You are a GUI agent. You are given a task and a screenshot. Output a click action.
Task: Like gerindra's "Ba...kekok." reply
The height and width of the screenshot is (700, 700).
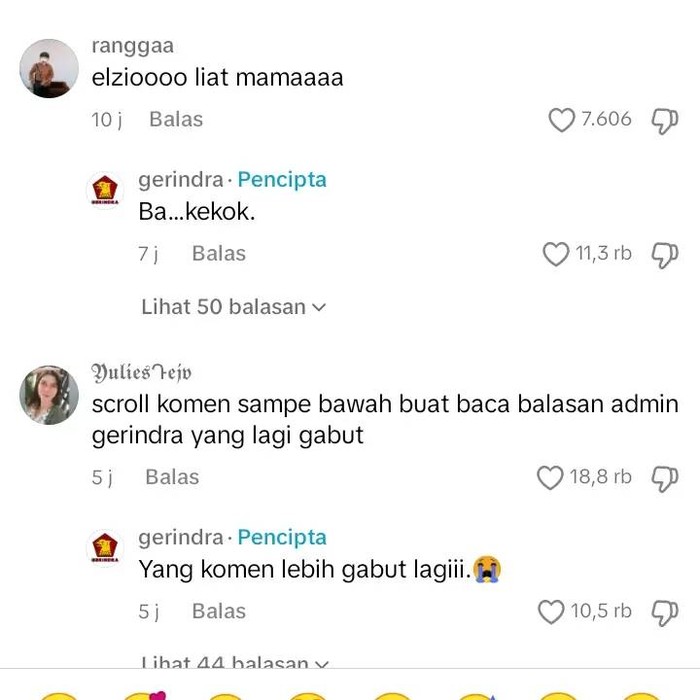[x=555, y=254]
